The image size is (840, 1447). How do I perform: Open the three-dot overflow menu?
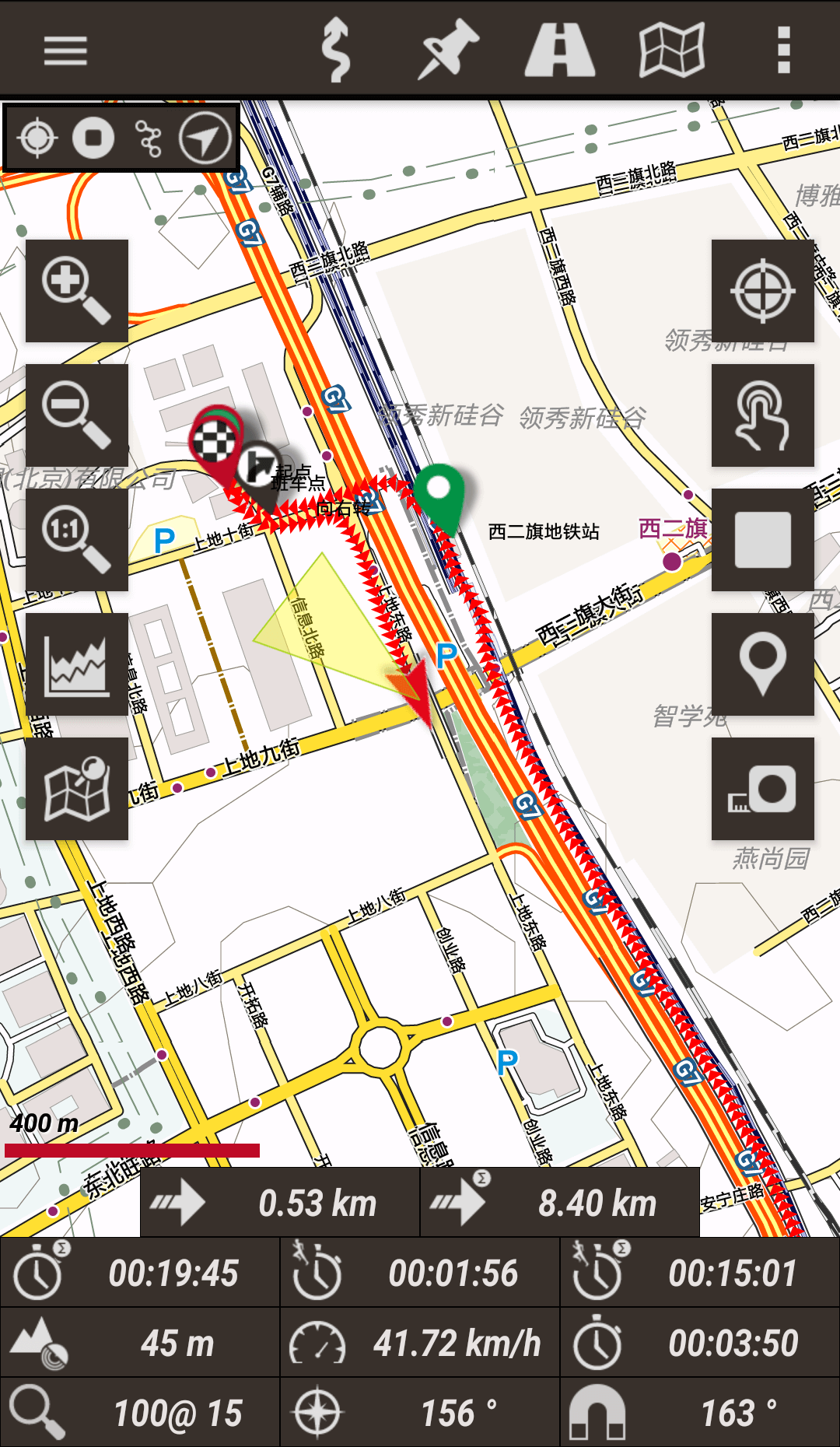click(783, 50)
